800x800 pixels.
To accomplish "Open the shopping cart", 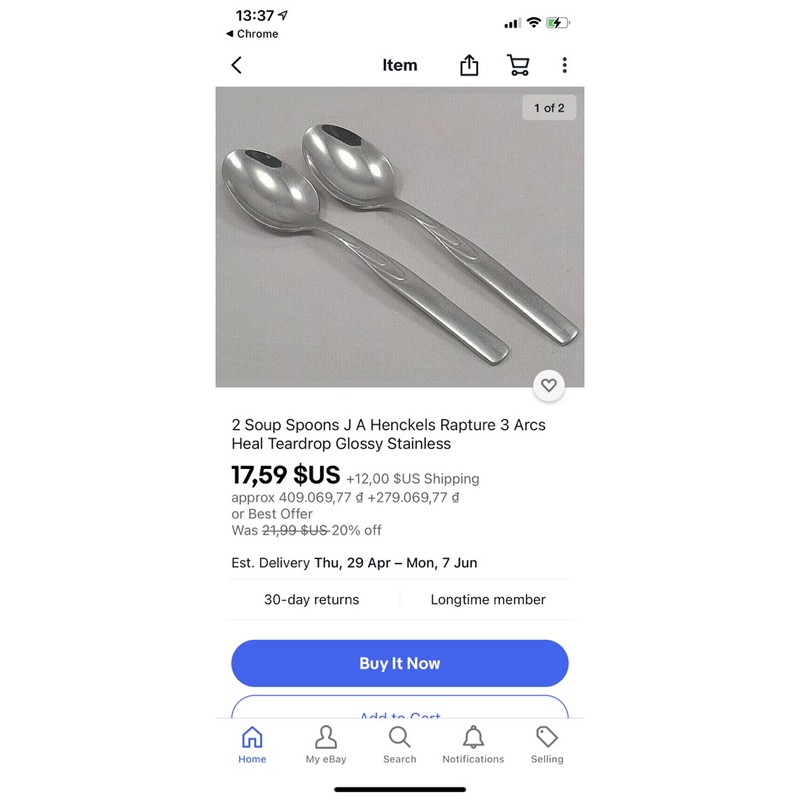I will [518, 66].
